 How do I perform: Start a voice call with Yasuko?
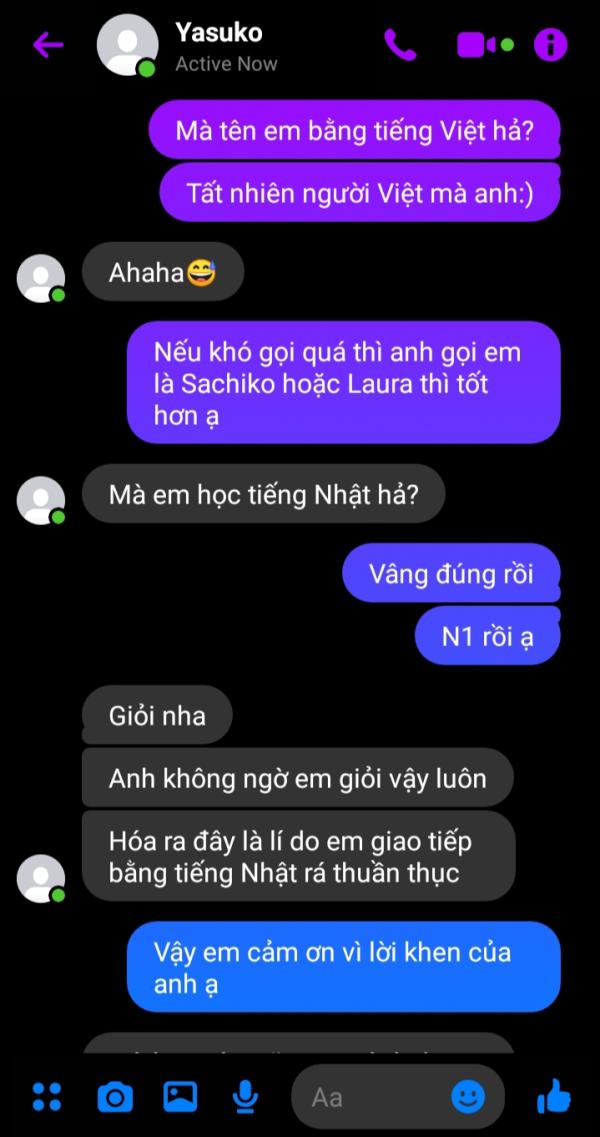click(x=400, y=45)
